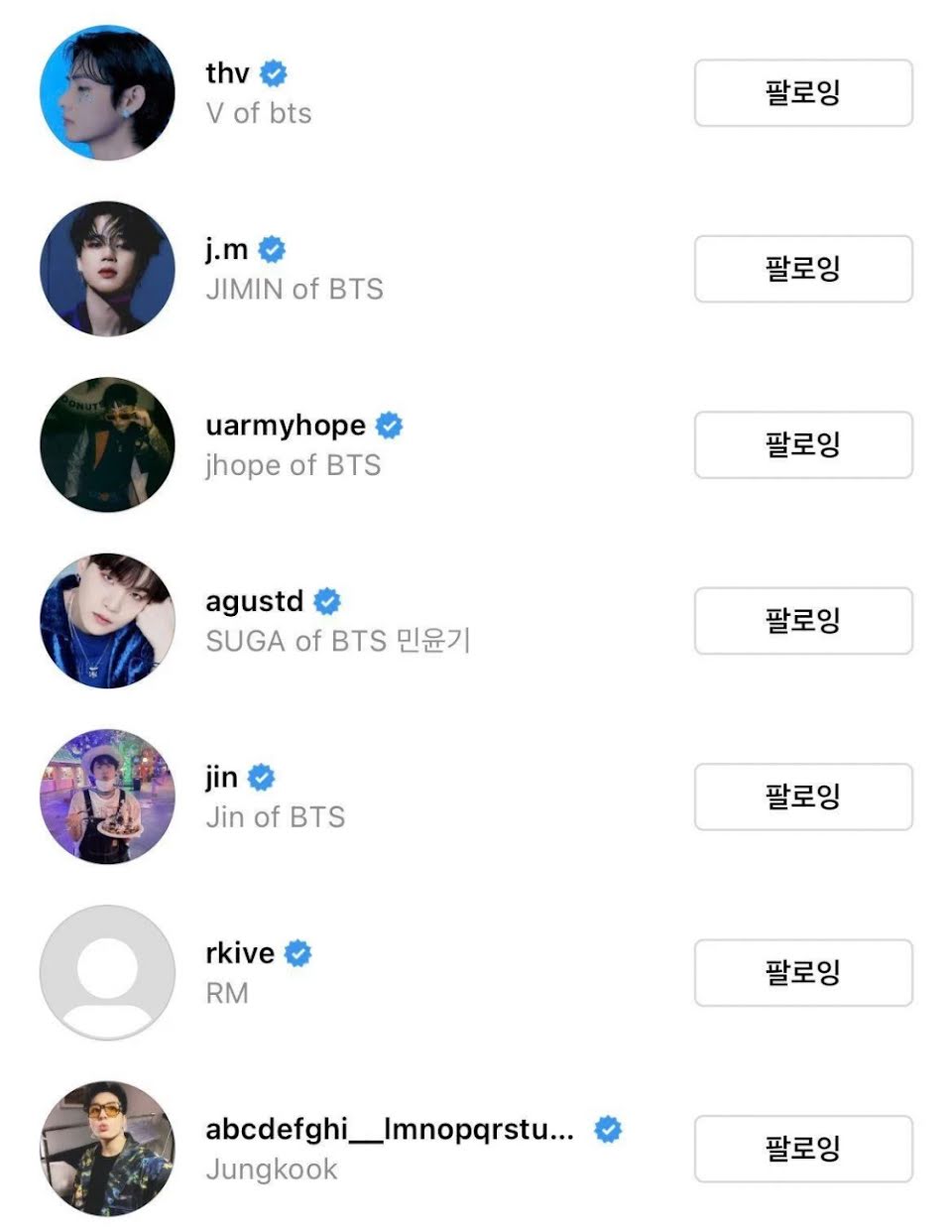Tap the 팔로잉 button on jin's row
This screenshot has width=952, height=1232.
coord(802,797)
